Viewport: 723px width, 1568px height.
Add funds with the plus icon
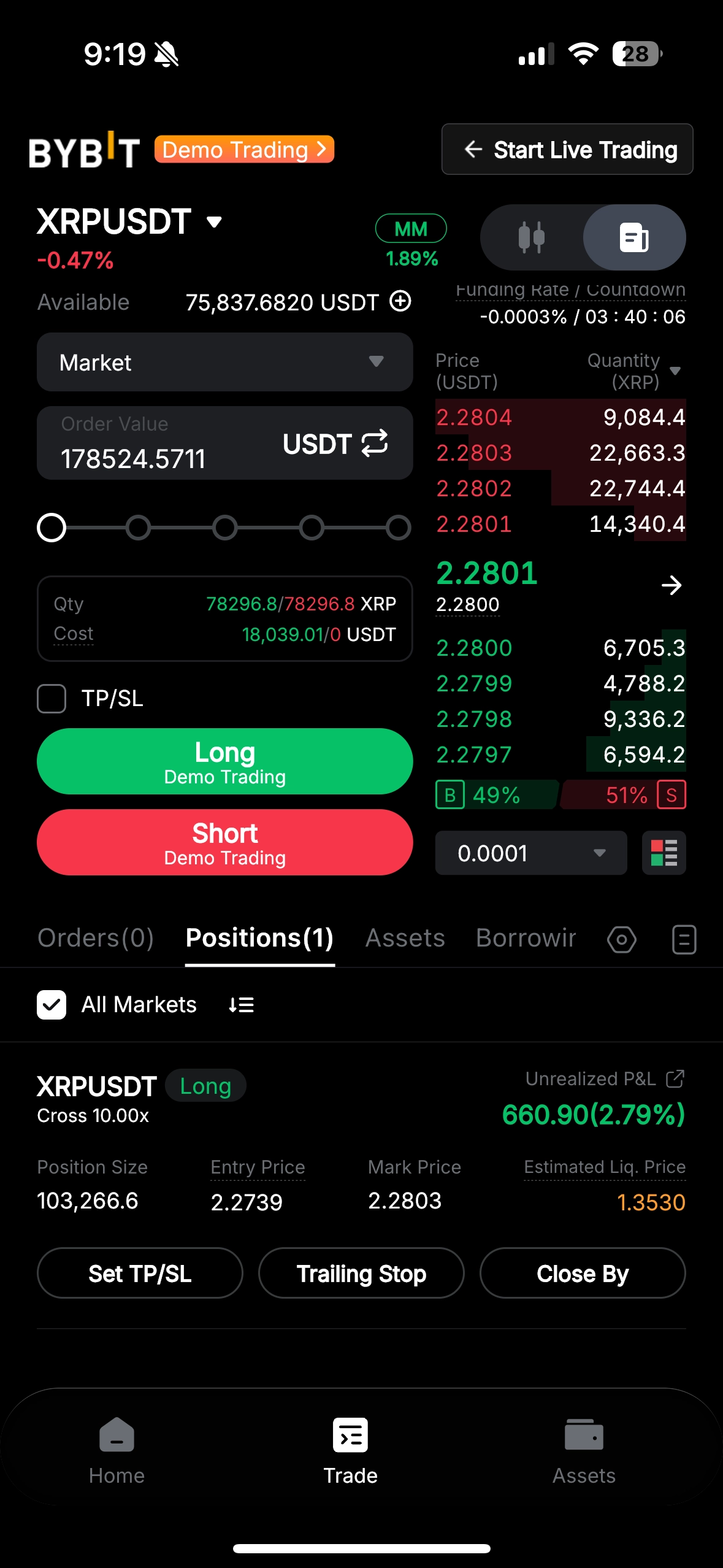[400, 301]
